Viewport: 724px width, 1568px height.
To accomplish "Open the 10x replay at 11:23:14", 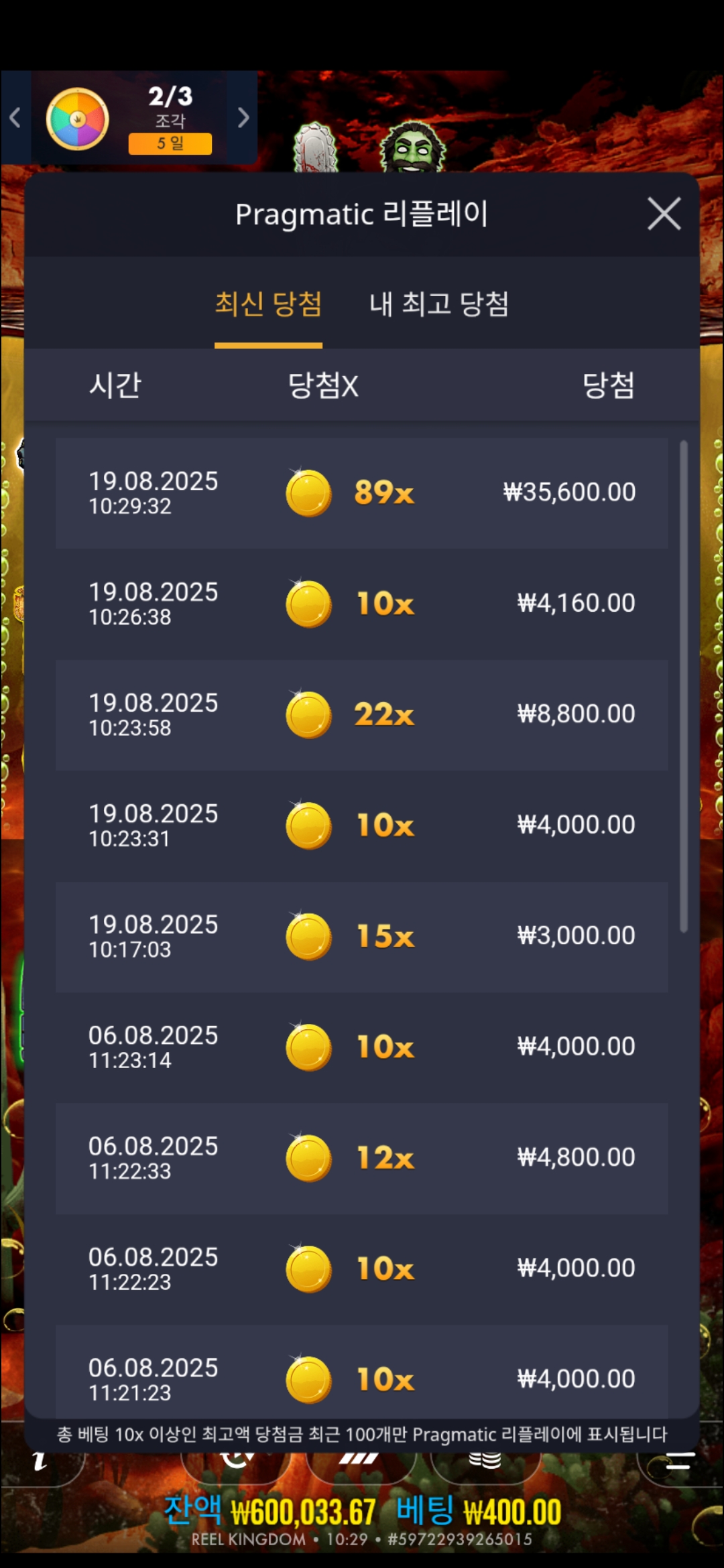I will click(361, 1047).
